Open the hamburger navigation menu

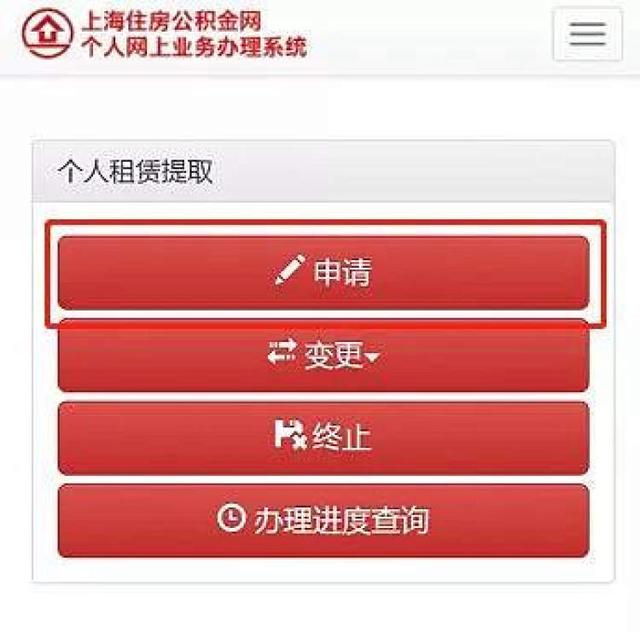pos(587,34)
